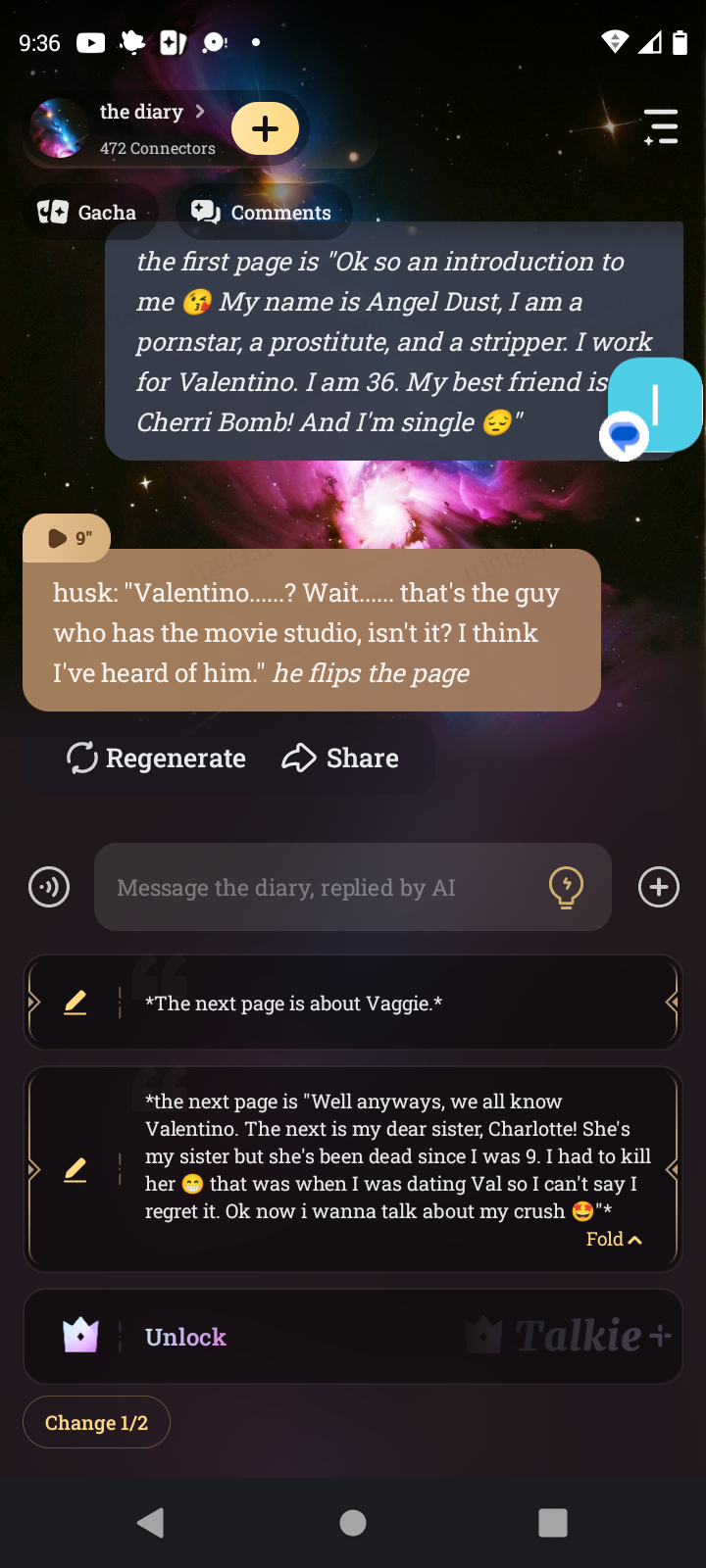
Task: Open the Comments section
Action: click(262, 212)
